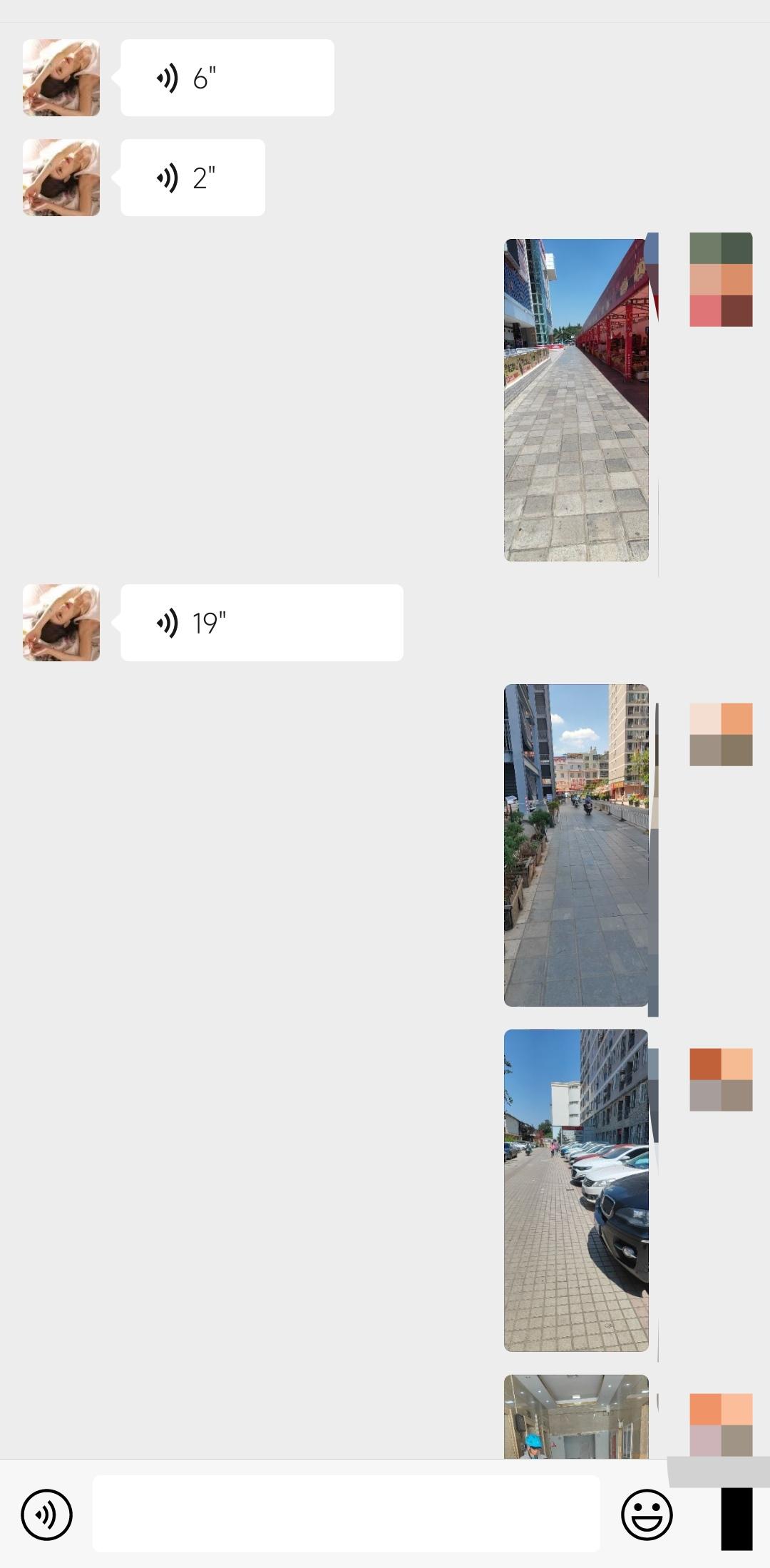Image resolution: width=770 pixels, height=1568 pixels.
Task: Open the photo of the parked cars
Action: pyautogui.click(x=576, y=1191)
